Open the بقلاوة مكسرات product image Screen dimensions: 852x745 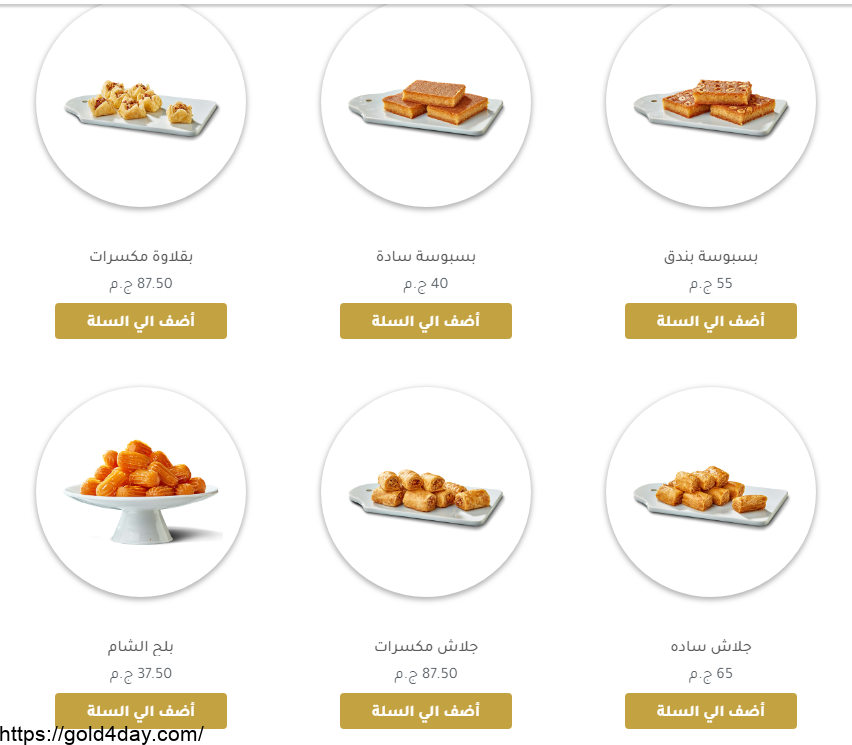pos(141,103)
